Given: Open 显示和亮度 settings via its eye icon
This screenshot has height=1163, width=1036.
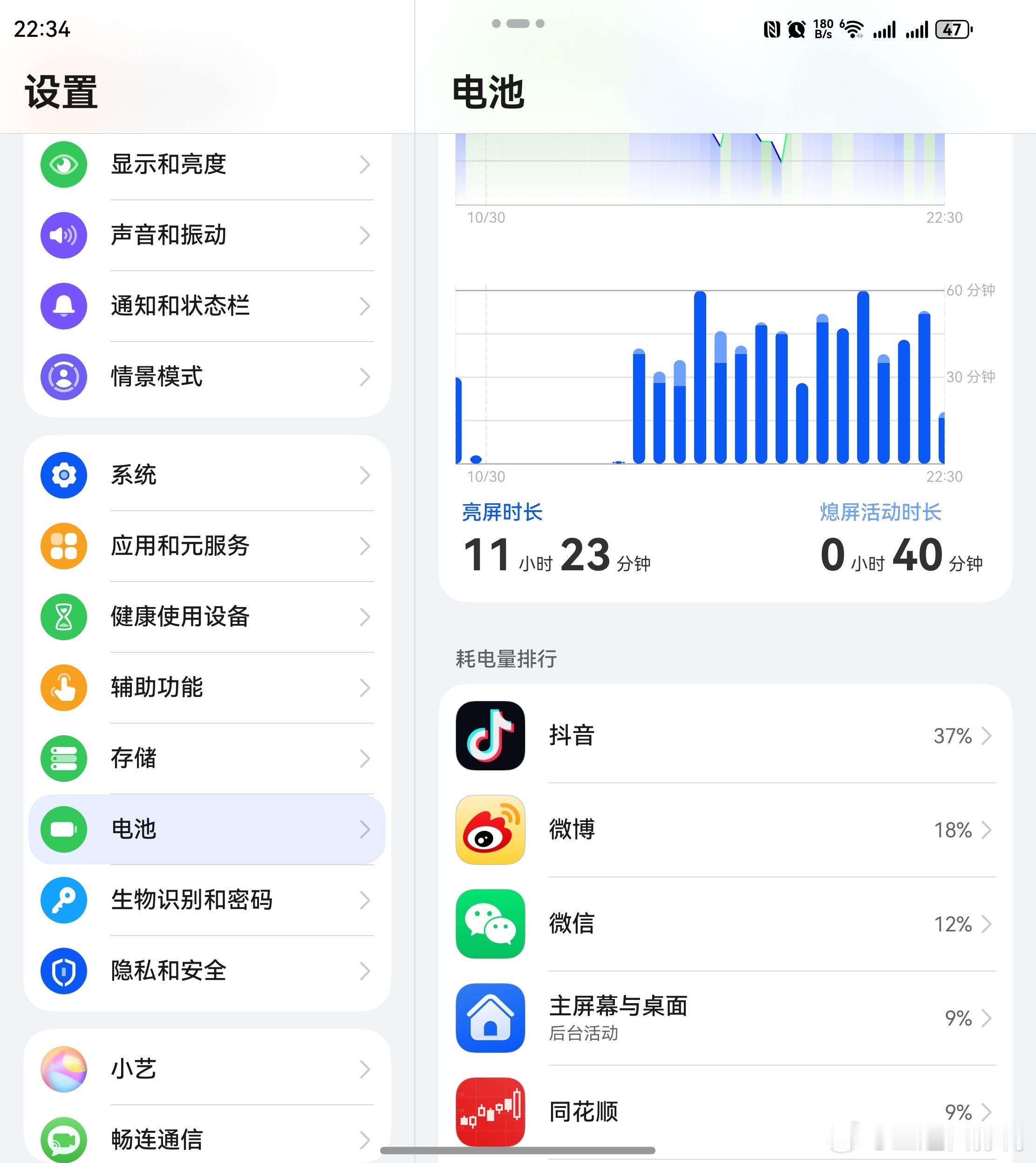Looking at the screenshot, I should click(x=64, y=164).
